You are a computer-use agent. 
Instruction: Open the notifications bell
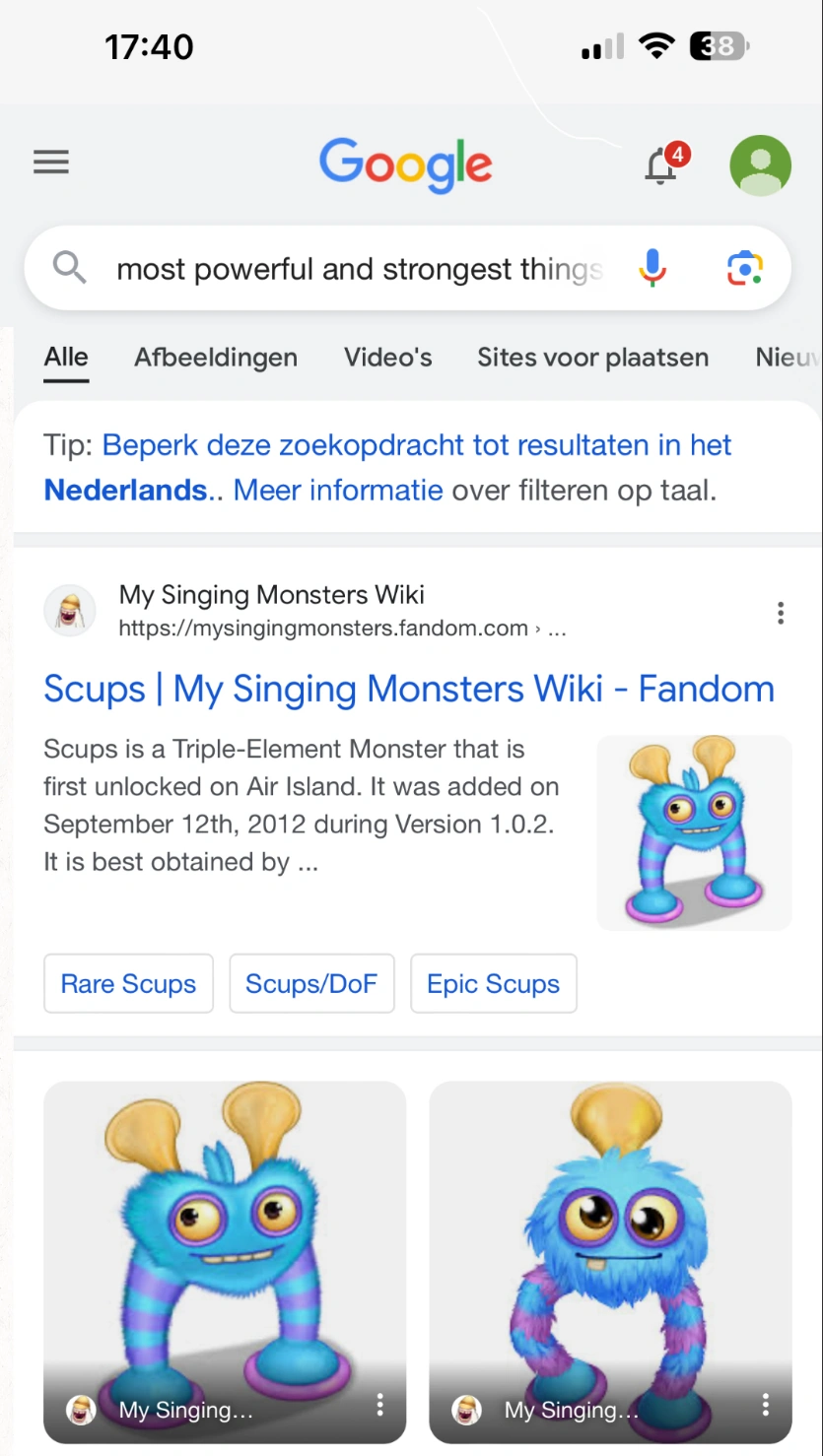click(x=661, y=165)
